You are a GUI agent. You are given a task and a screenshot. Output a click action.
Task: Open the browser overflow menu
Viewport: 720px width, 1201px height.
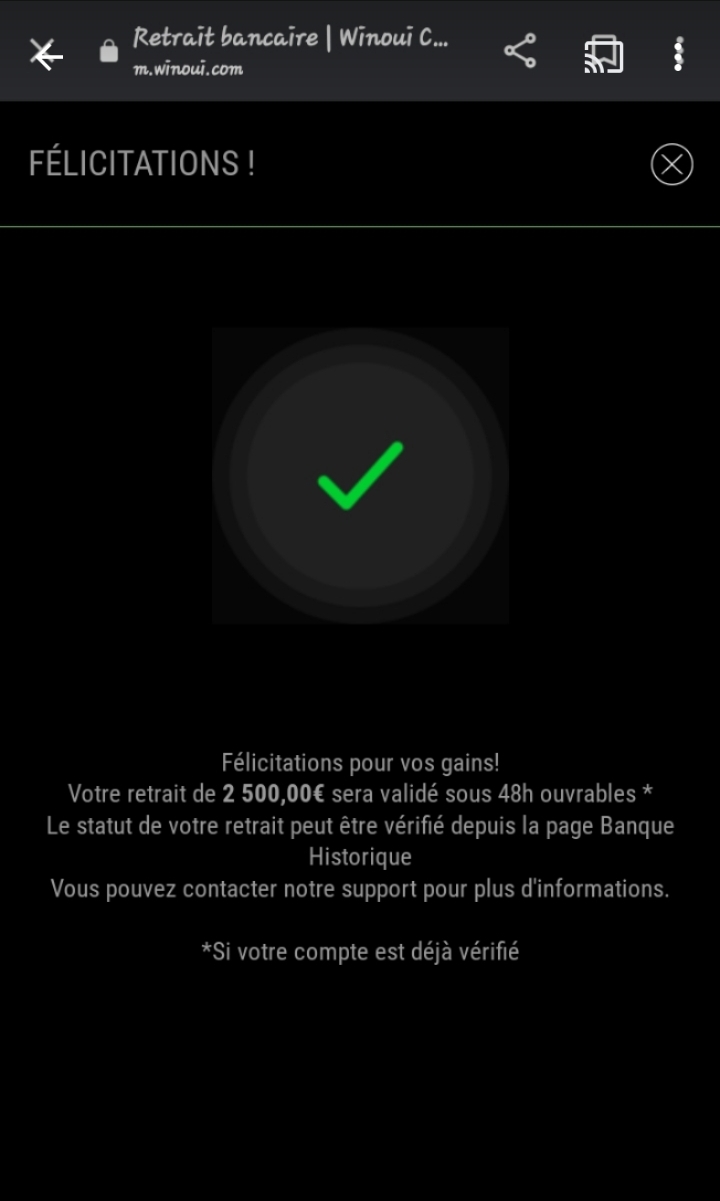[678, 53]
